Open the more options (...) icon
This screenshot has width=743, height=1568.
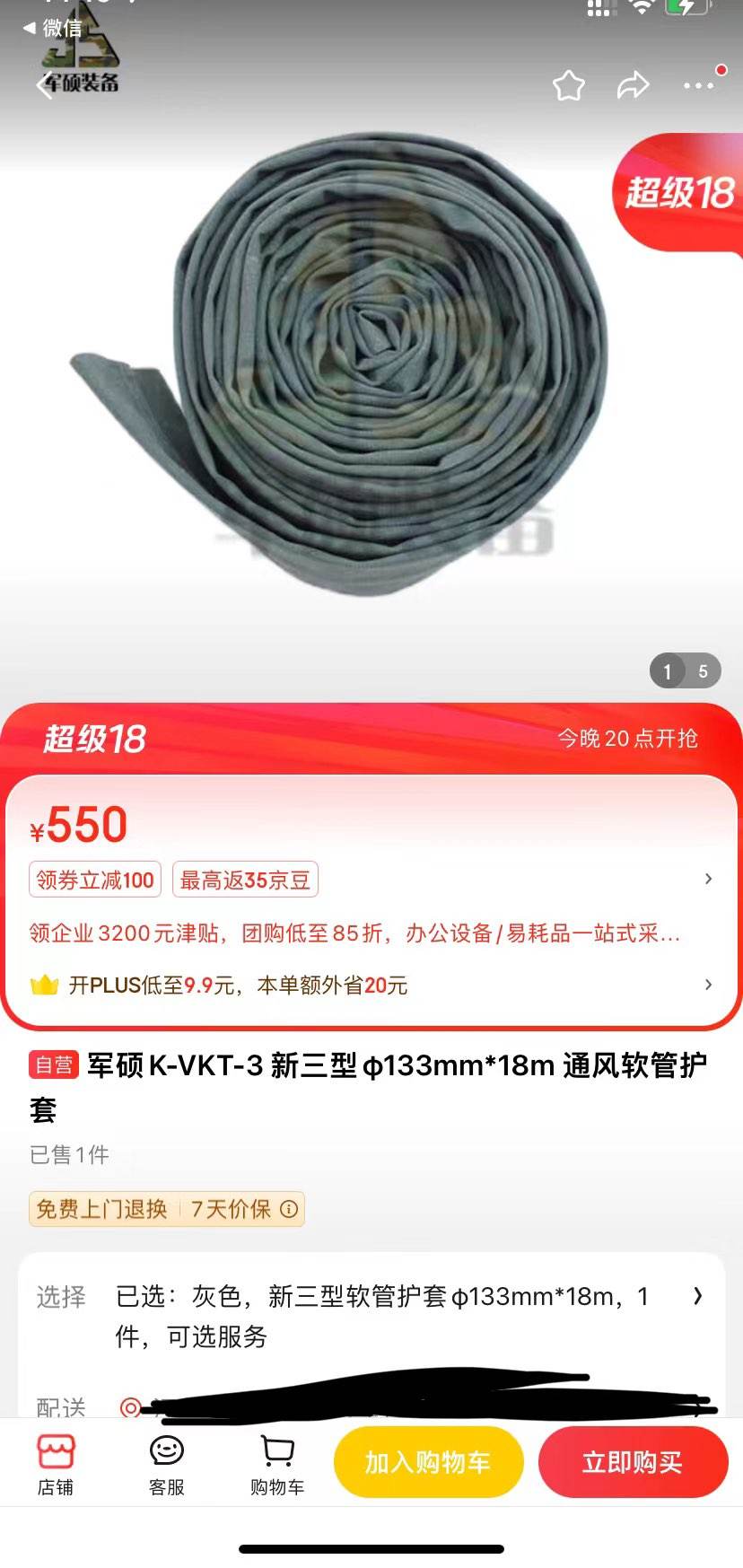tap(698, 86)
